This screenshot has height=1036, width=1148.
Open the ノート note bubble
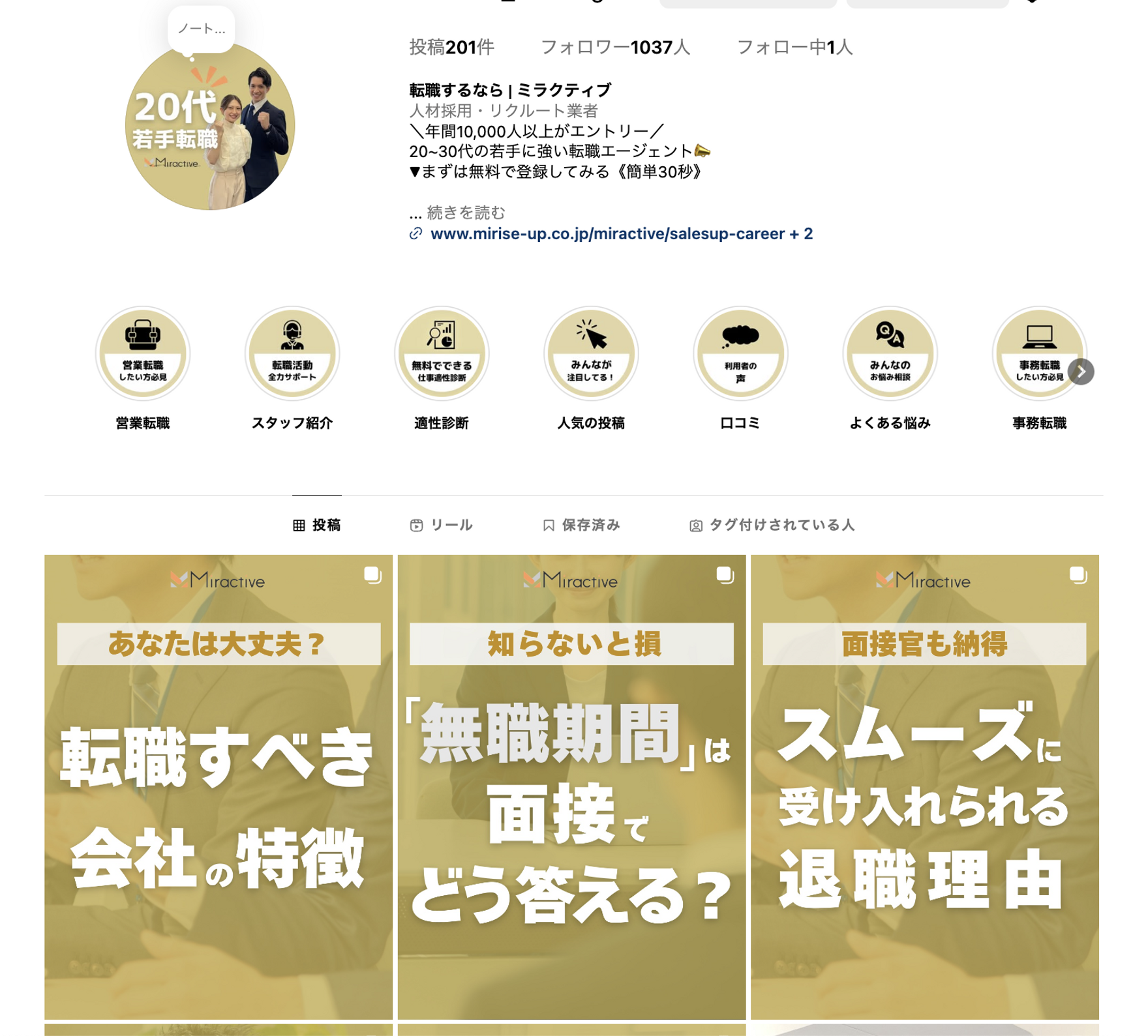[x=201, y=29]
